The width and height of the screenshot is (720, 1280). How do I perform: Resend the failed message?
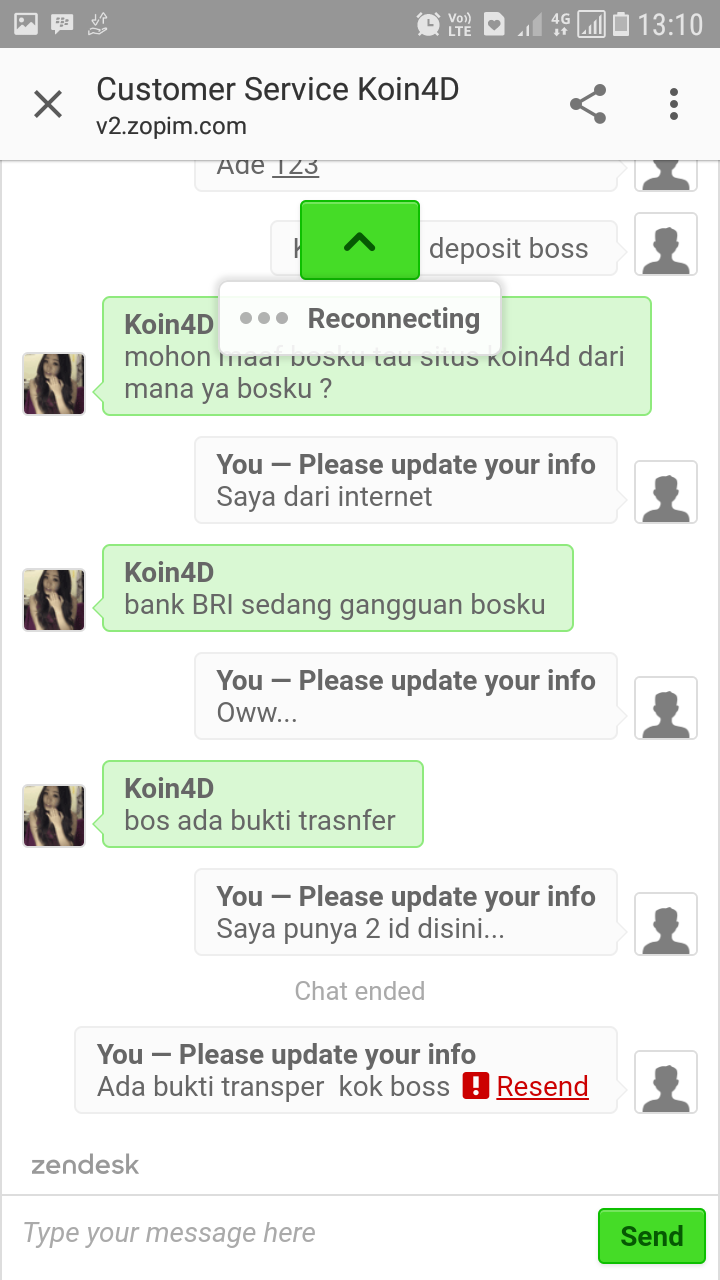pyautogui.click(x=542, y=1087)
